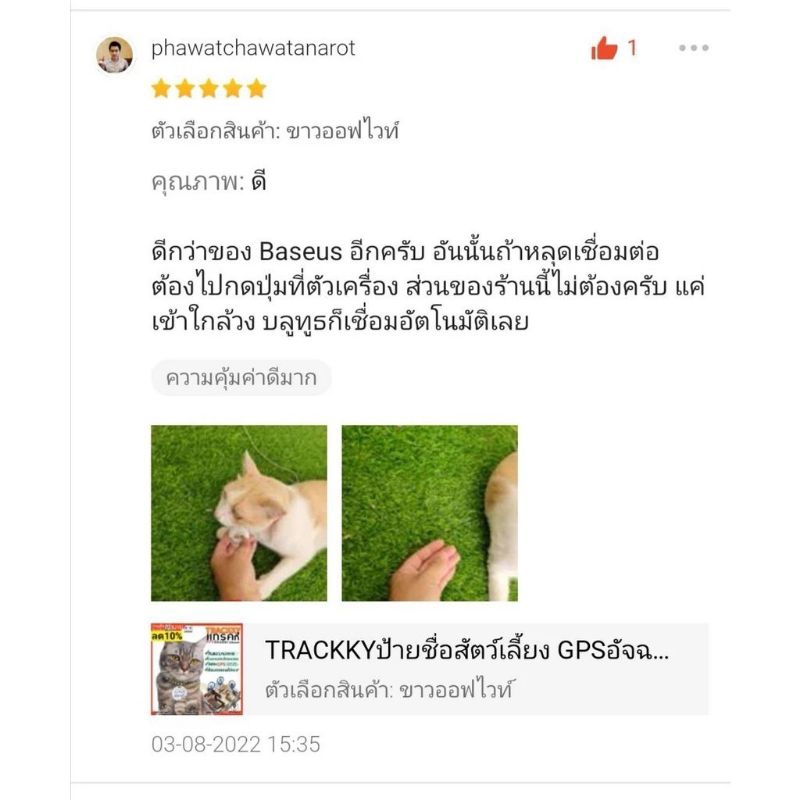View the review photo showing the cat's face
Image resolution: width=800 pixels, height=800 pixels.
pyautogui.click(x=239, y=513)
